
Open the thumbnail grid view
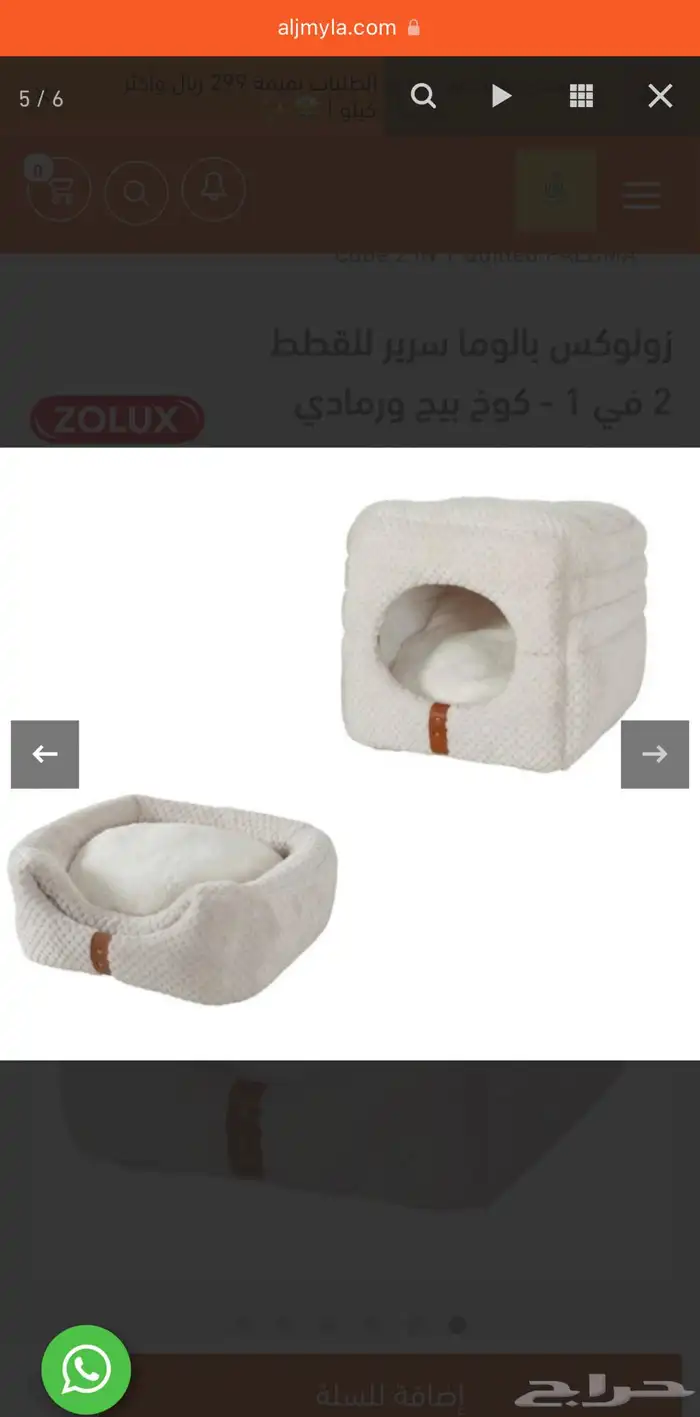tap(581, 96)
